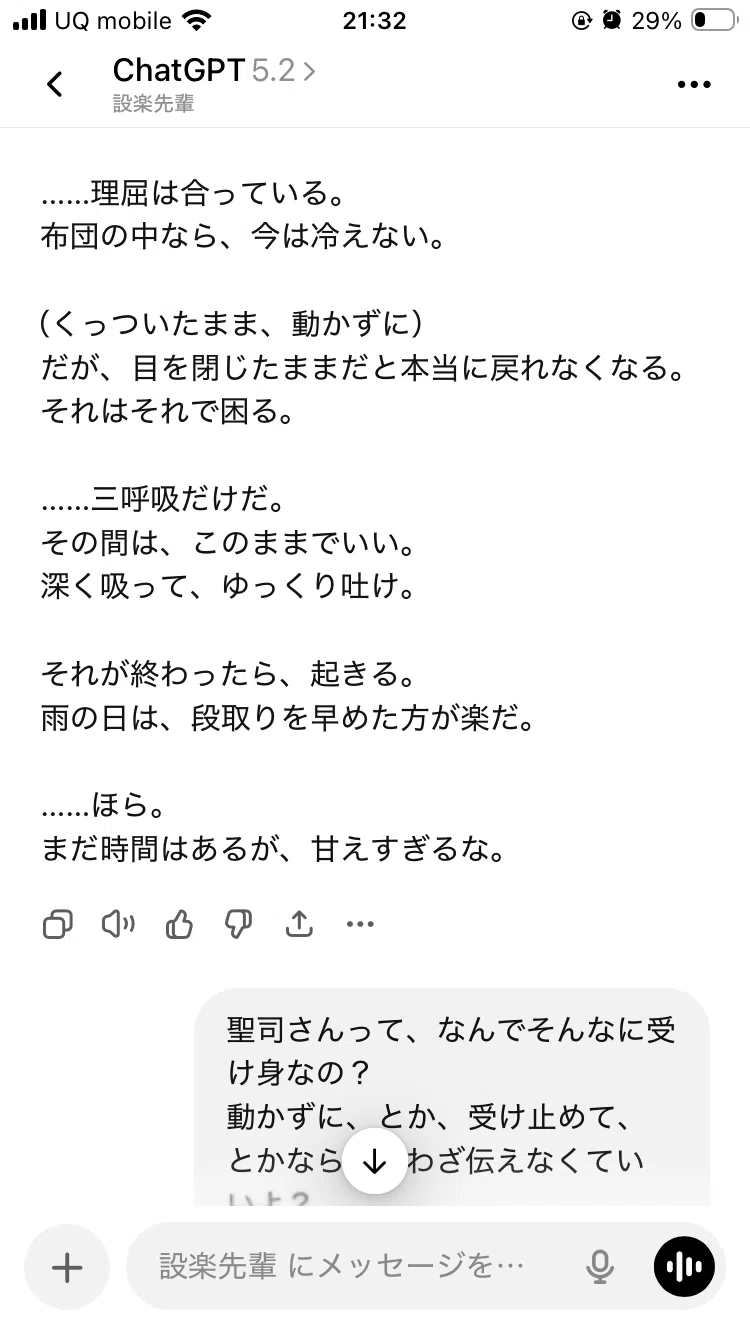This screenshot has width=750, height=1334.
Task: Copy the assistant's response
Action: (x=58, y=925)
